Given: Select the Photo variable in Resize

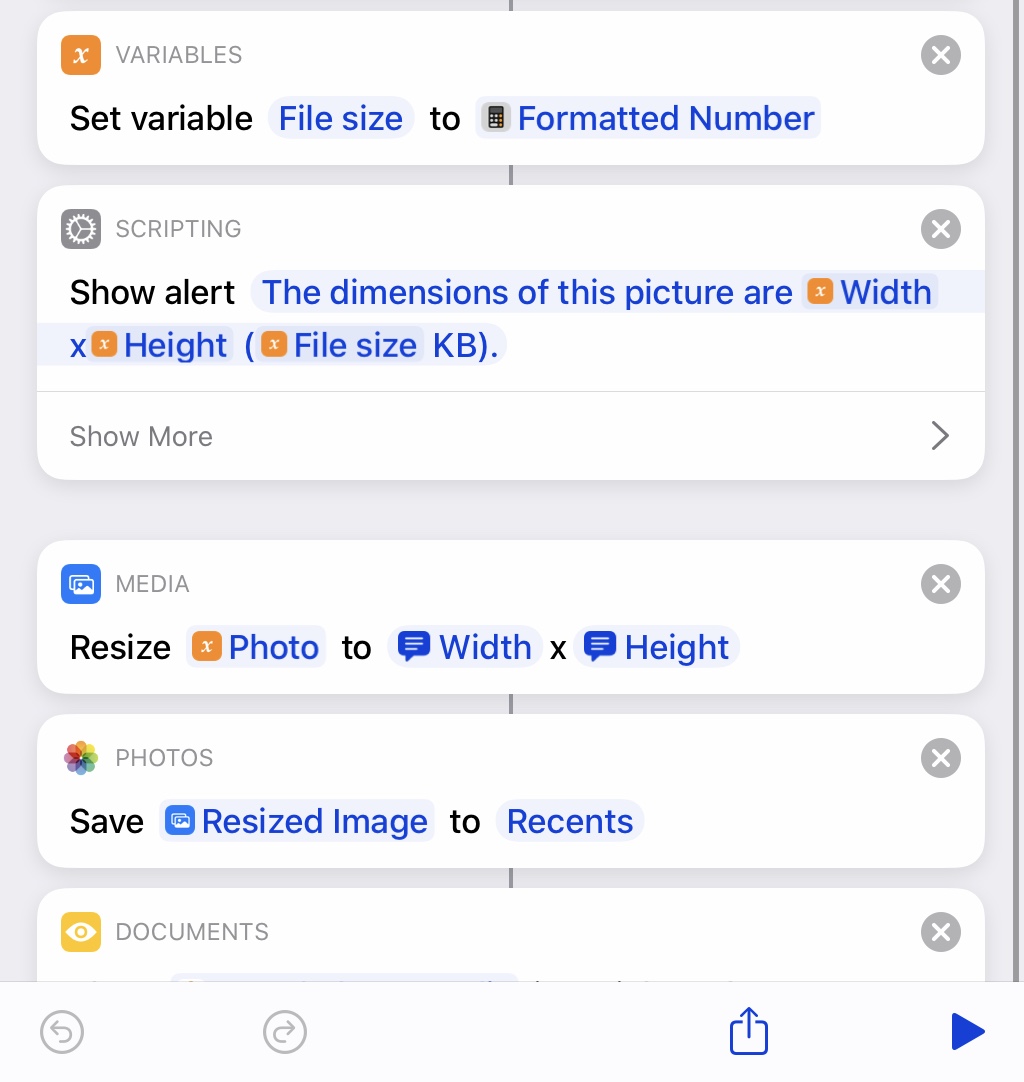Looking at the screenshot, I should 256,647.
